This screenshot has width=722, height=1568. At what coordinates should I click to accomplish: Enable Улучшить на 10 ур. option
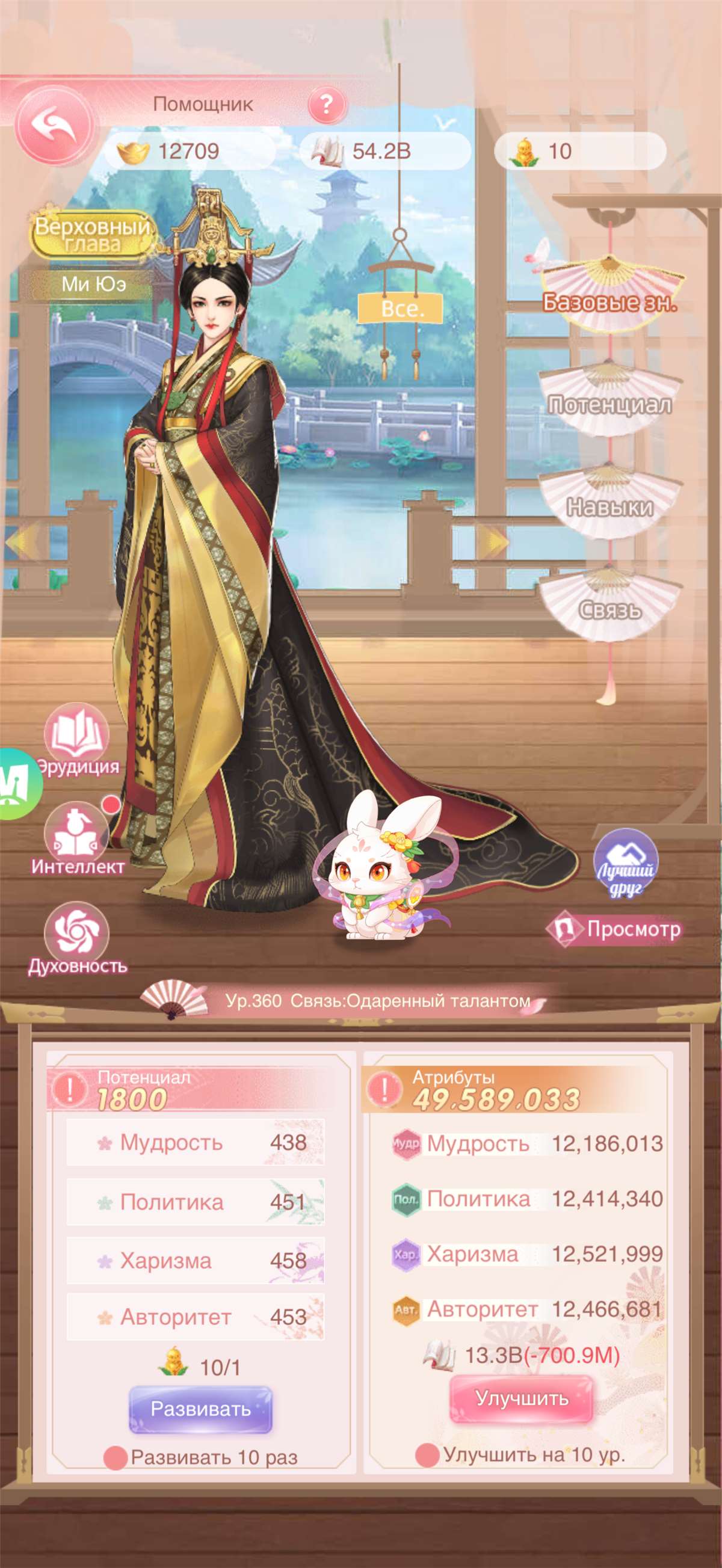[x=427, y=1455]
